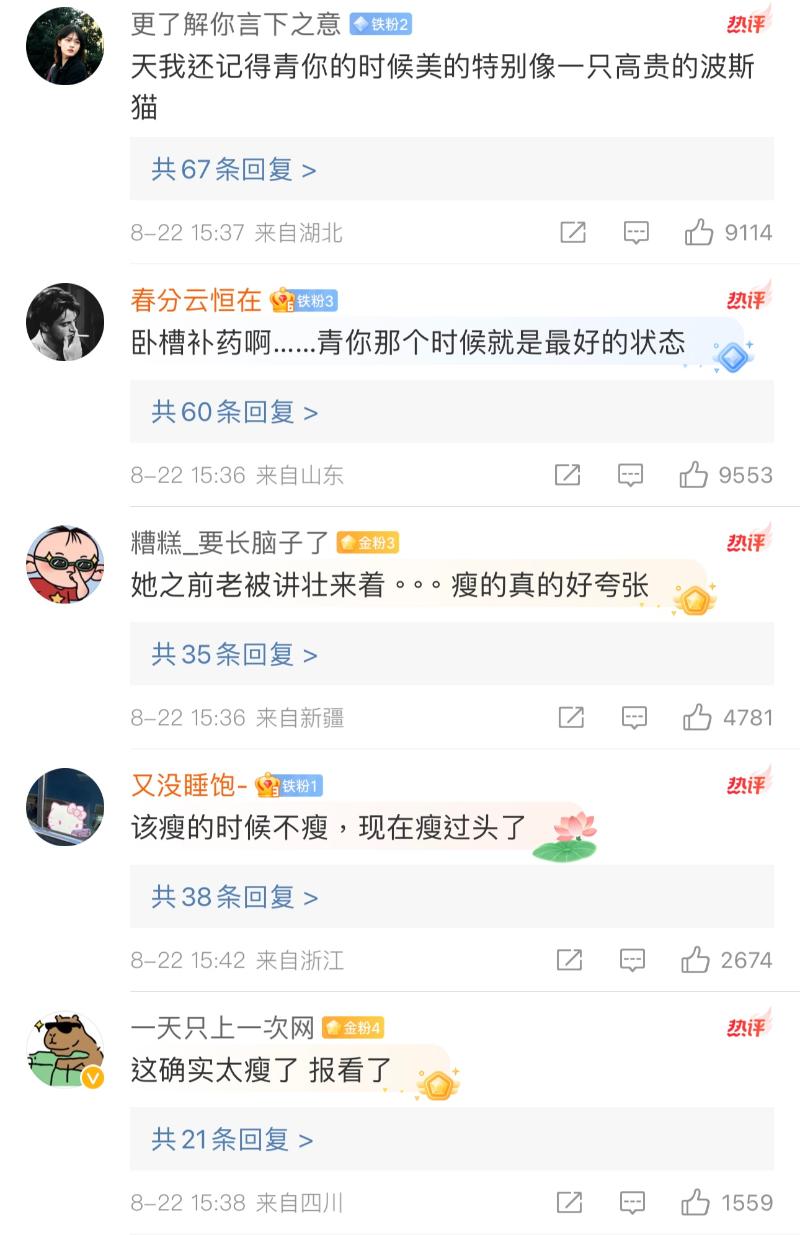Screen dimensions: 800x1235
Task: Expand the 共35条回复 replies
Action: point(234,655)
